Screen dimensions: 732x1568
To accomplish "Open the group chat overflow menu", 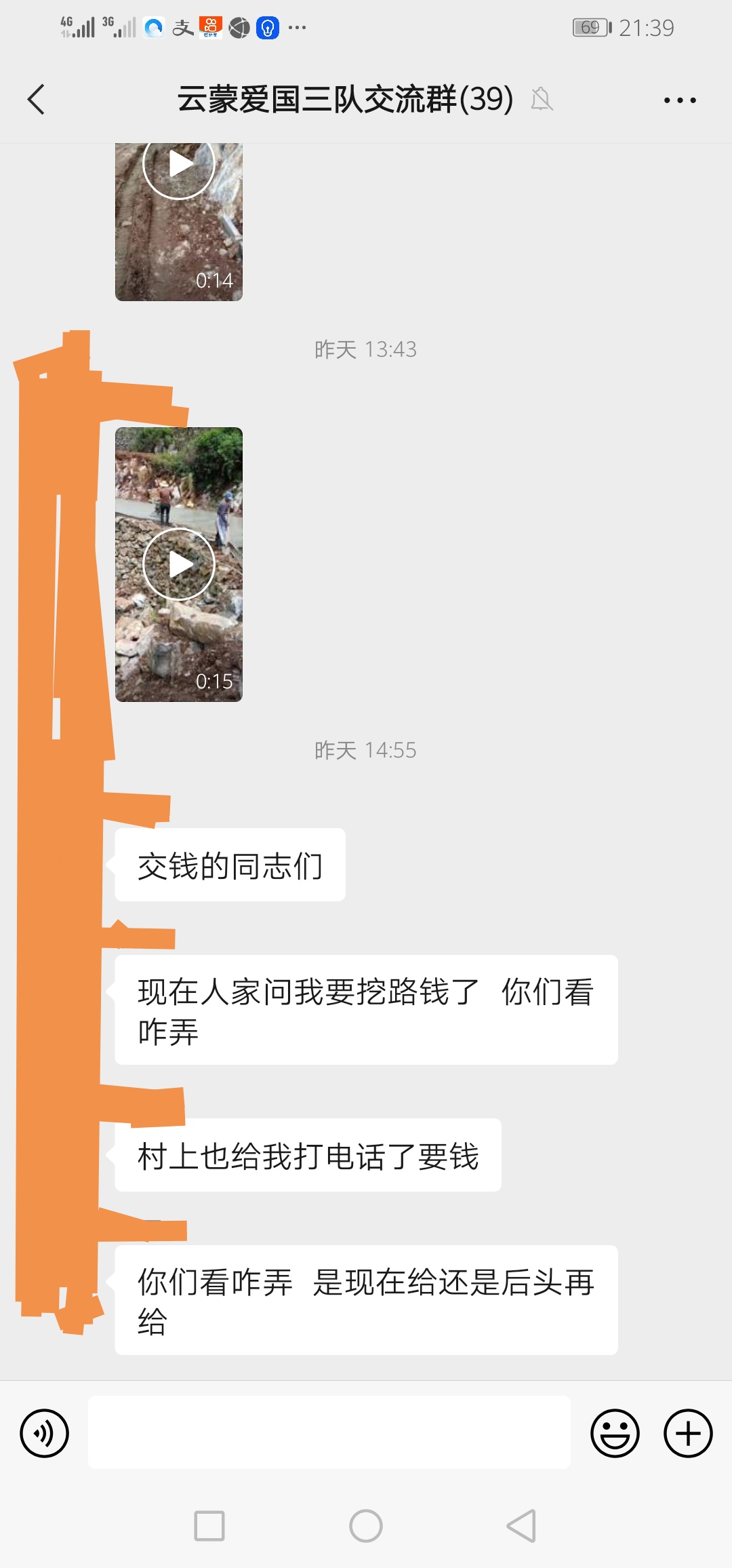I will [x=679, y=100].
